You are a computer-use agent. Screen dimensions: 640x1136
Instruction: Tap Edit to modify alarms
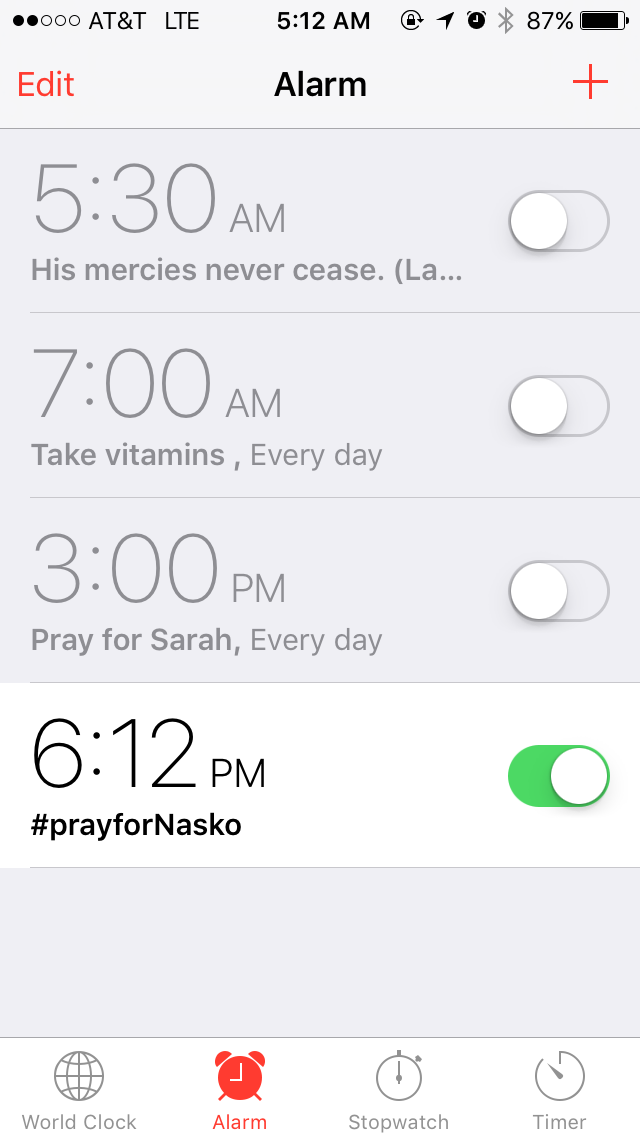[46, 85]
